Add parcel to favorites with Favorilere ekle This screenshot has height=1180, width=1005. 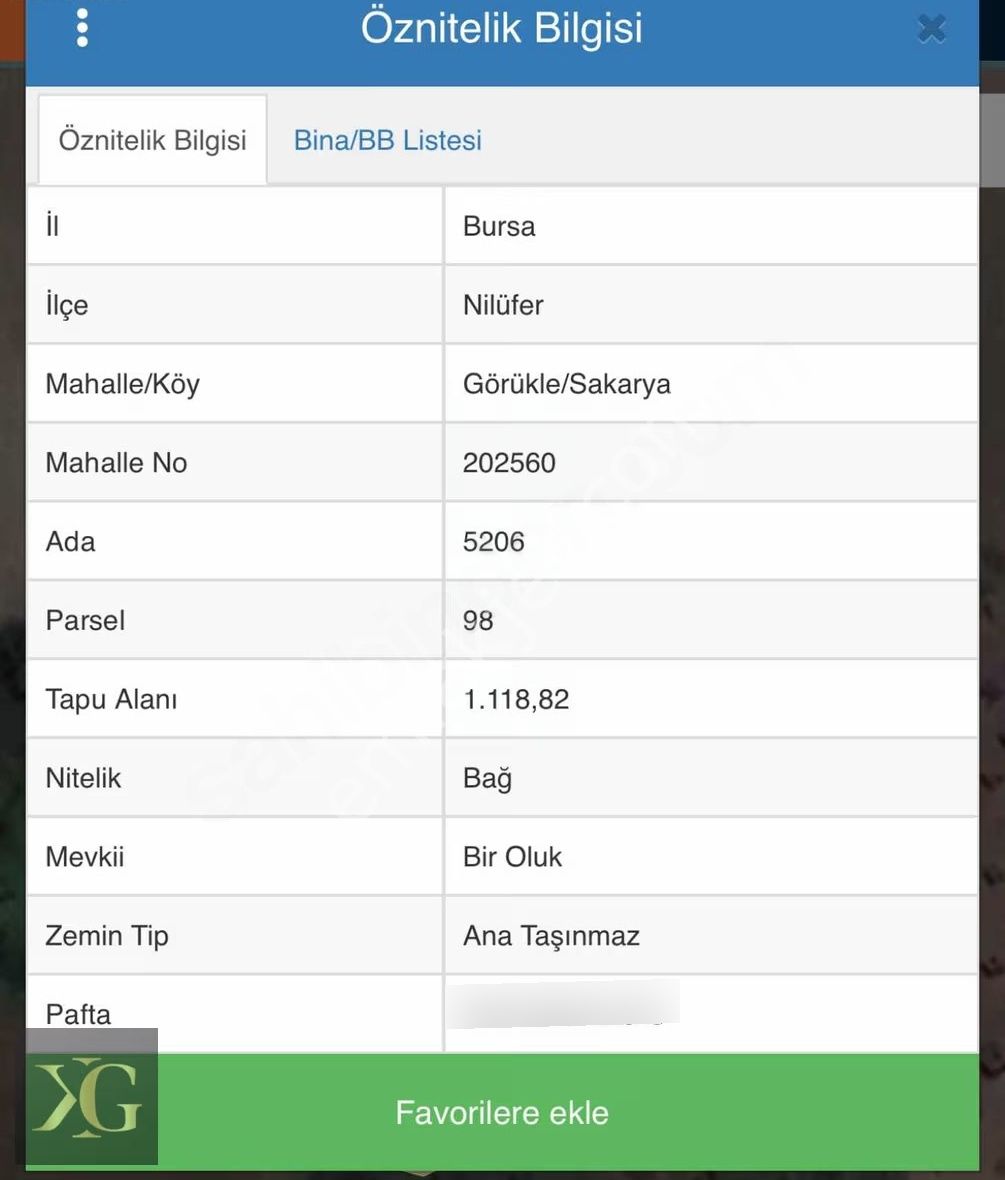pos(502,1112)
